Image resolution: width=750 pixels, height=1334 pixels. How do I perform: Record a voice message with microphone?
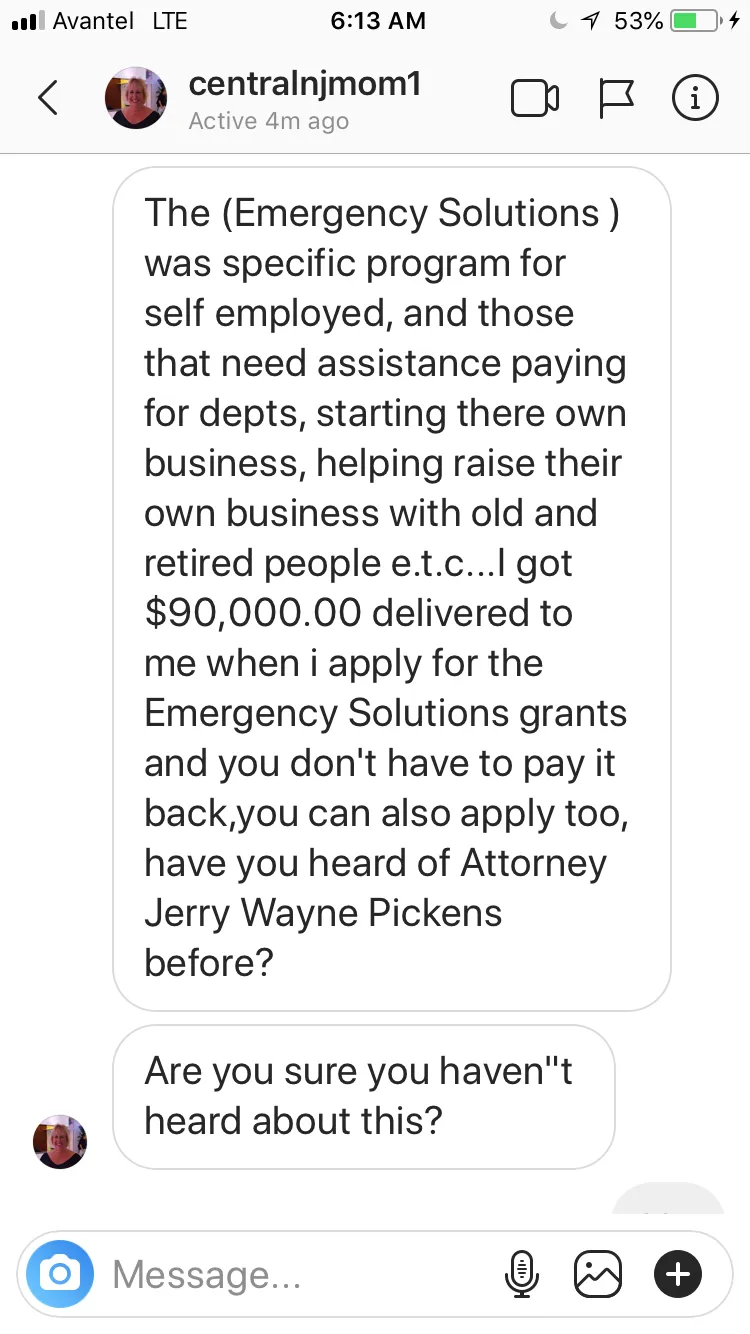519,1274
